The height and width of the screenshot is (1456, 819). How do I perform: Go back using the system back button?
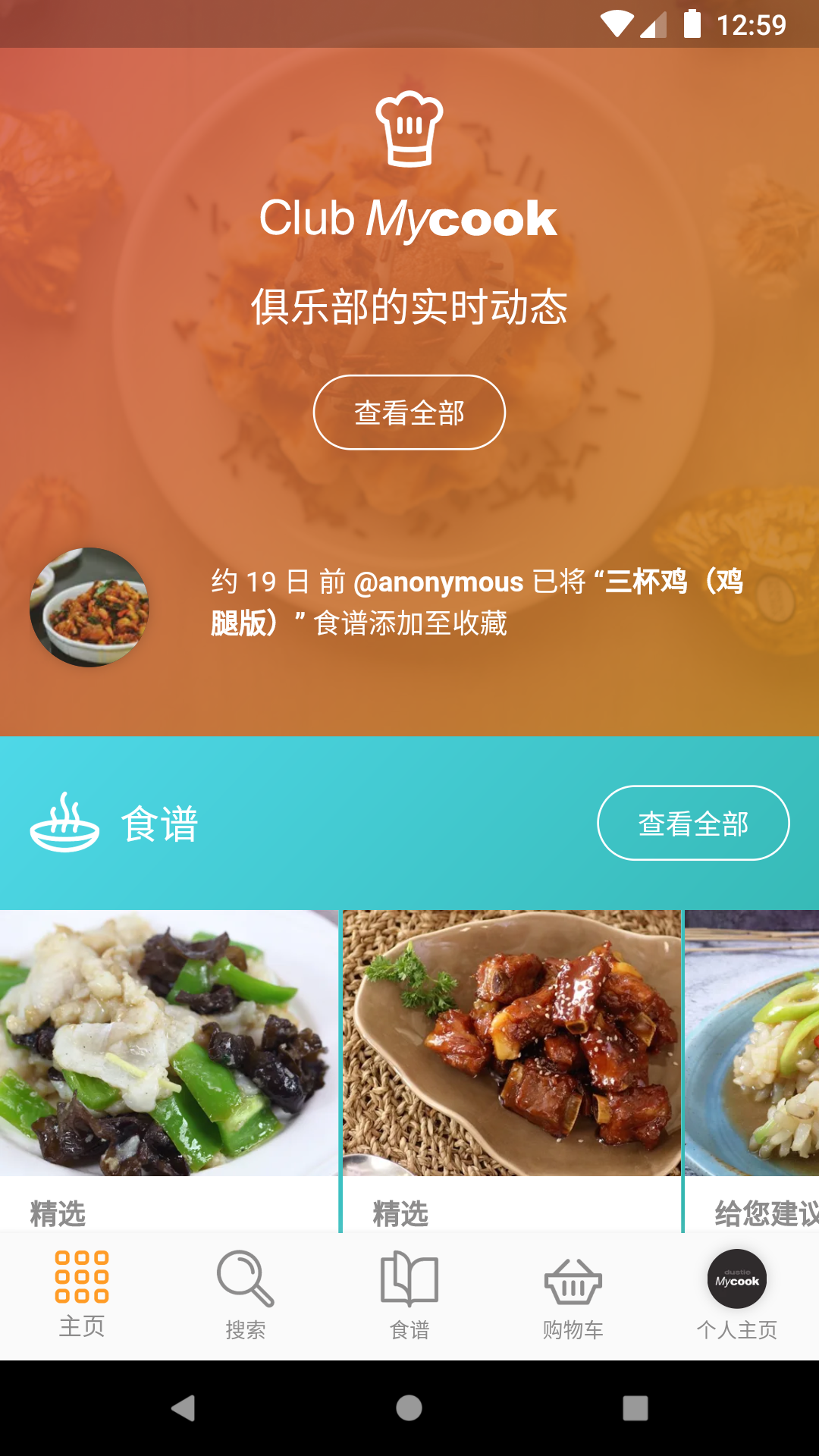point(184,1408)
